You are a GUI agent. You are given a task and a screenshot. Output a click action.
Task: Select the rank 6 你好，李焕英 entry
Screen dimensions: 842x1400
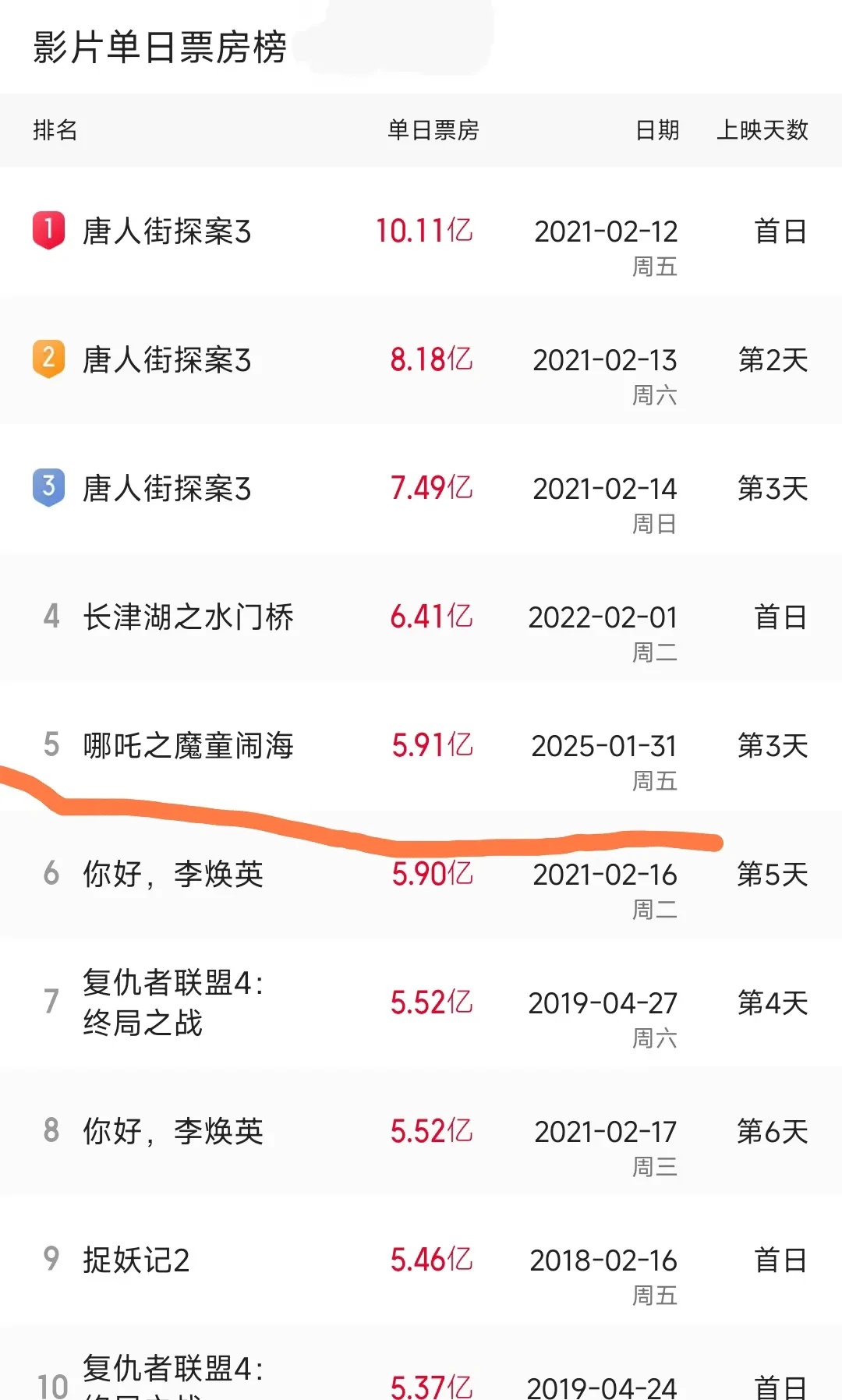coord(173,875)
